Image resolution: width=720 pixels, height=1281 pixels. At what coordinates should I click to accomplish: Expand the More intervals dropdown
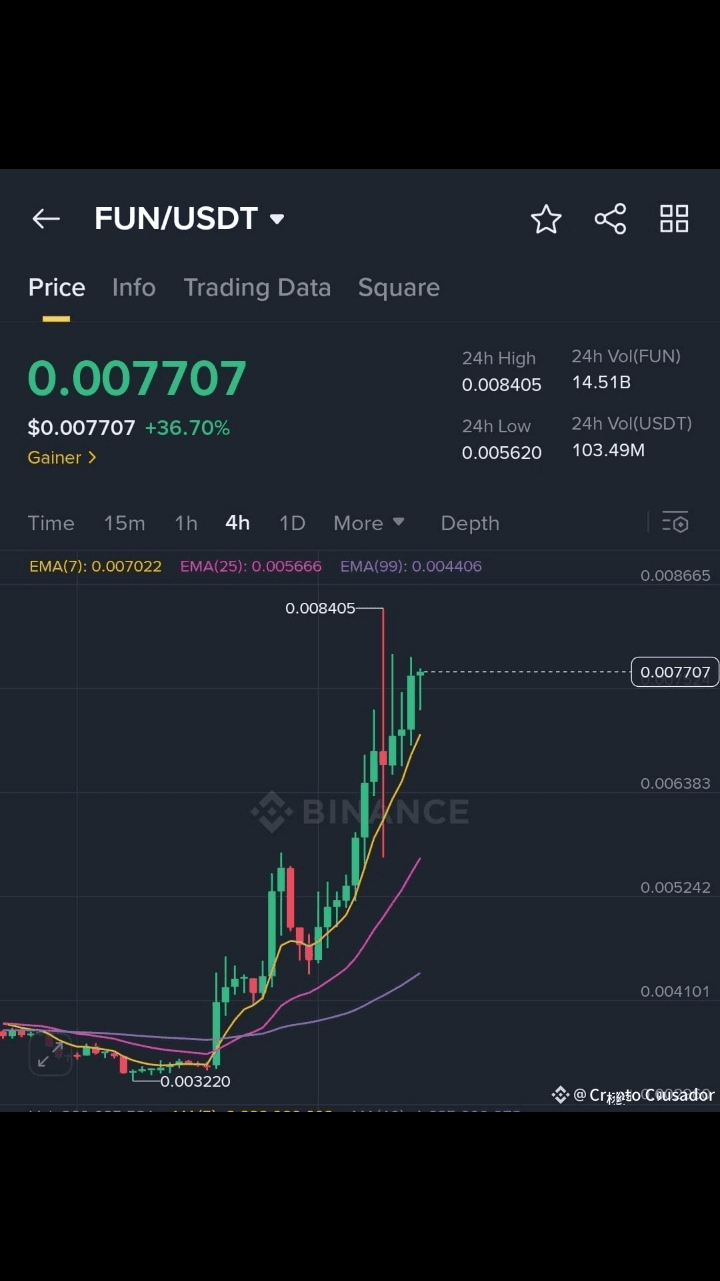(x=369, y=523)
